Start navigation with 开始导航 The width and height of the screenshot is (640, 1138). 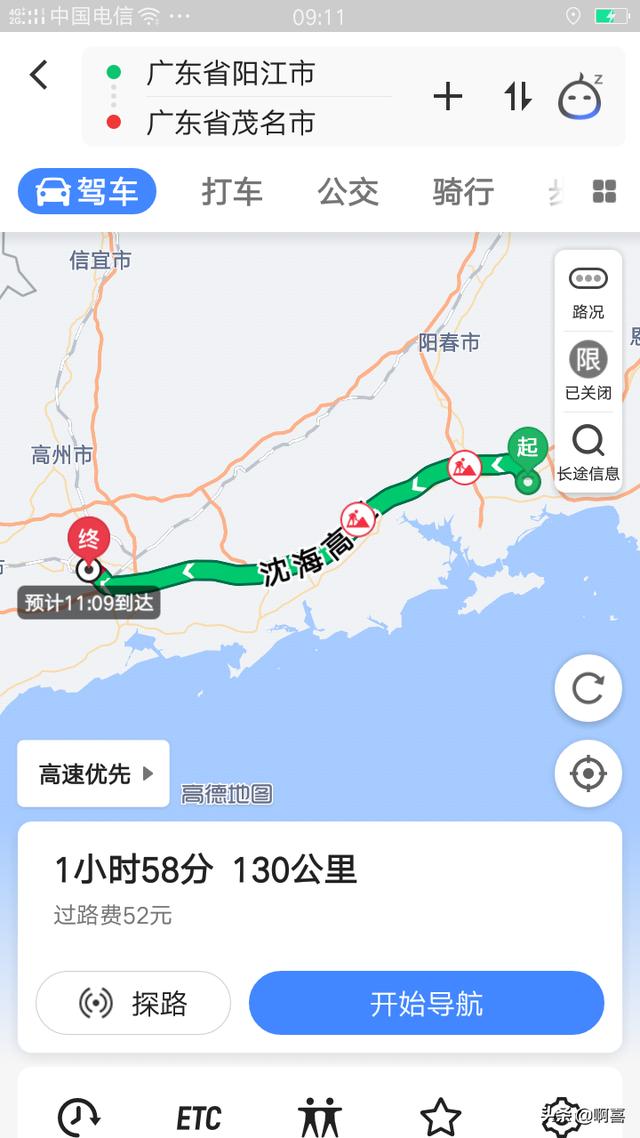(x=427, y=1003)
